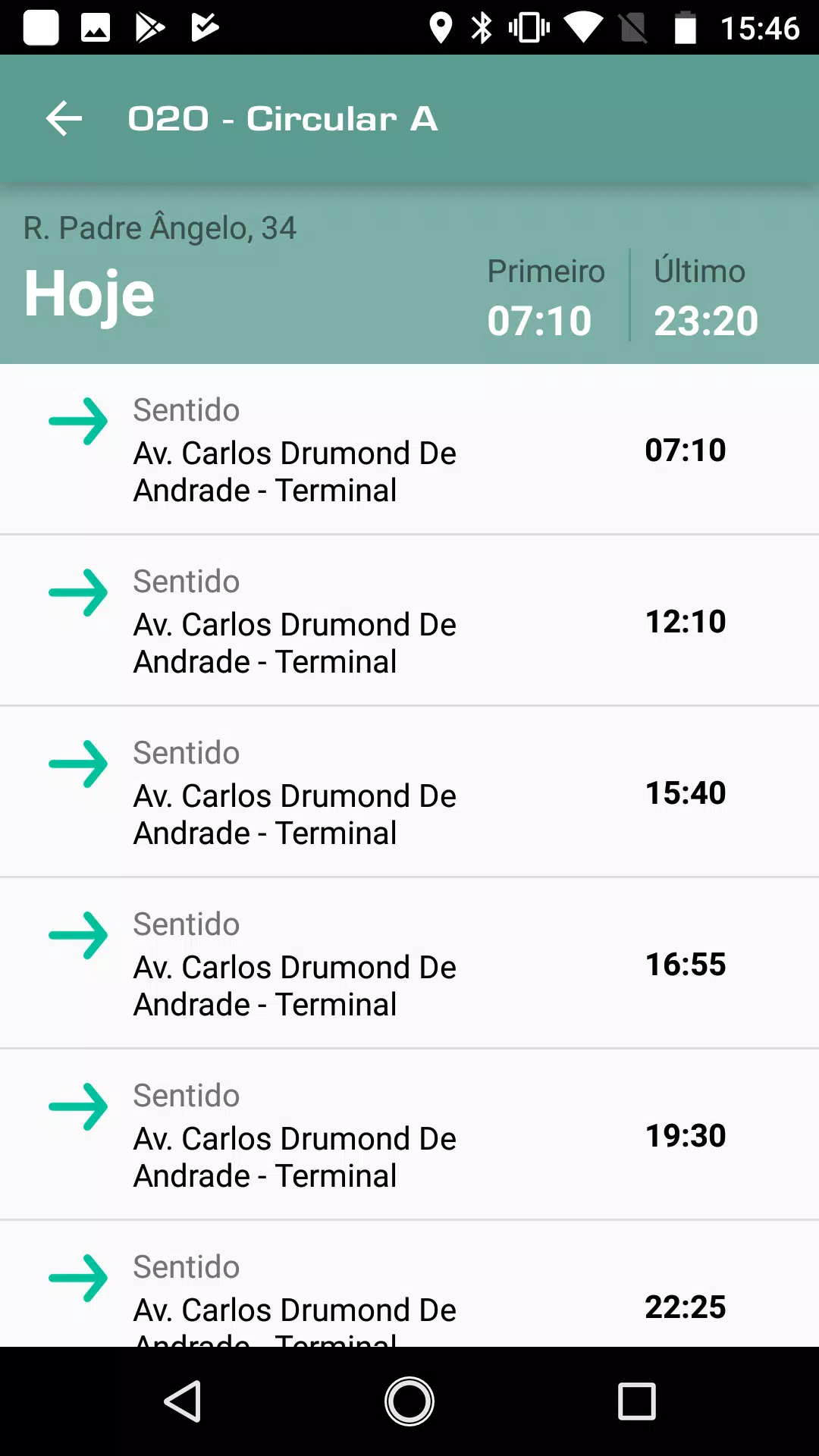
Task: Choose the 16:55 departure row
Action: tap(409, 963)
